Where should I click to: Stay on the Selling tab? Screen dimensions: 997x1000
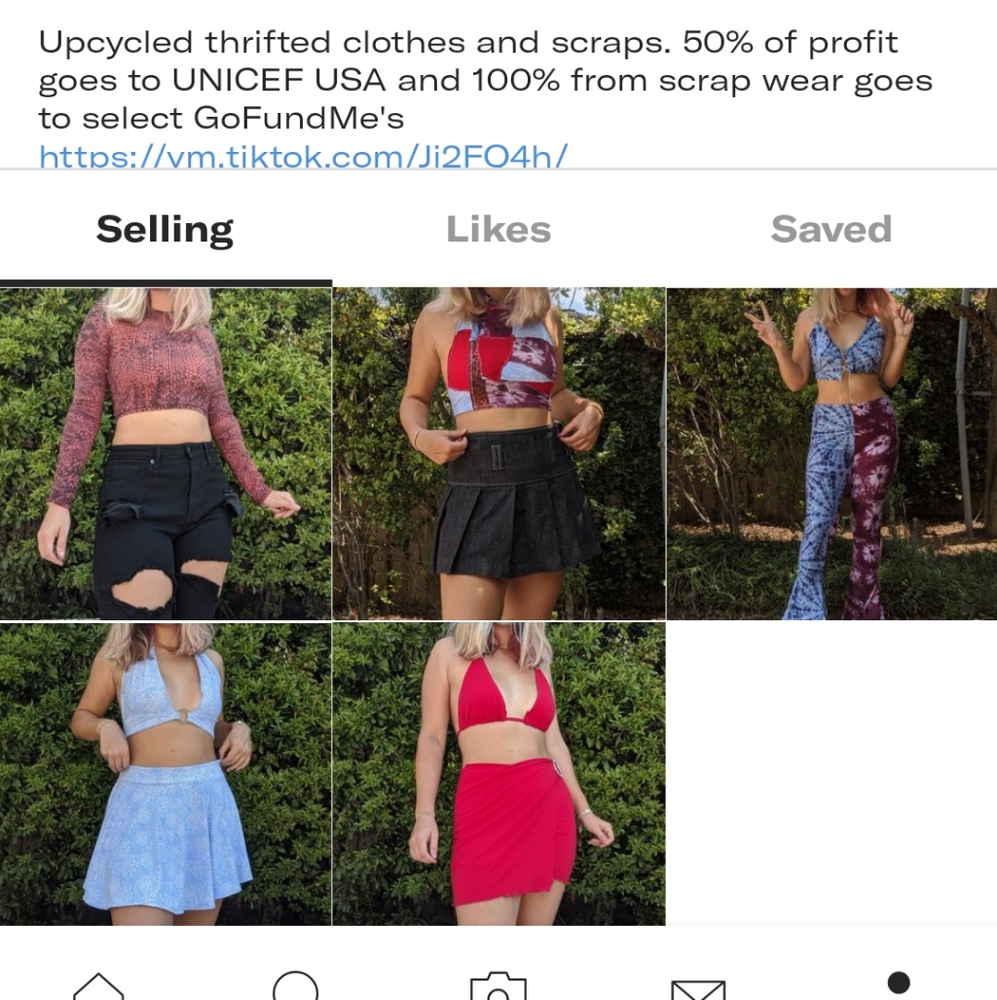click(x=164, y=228)
